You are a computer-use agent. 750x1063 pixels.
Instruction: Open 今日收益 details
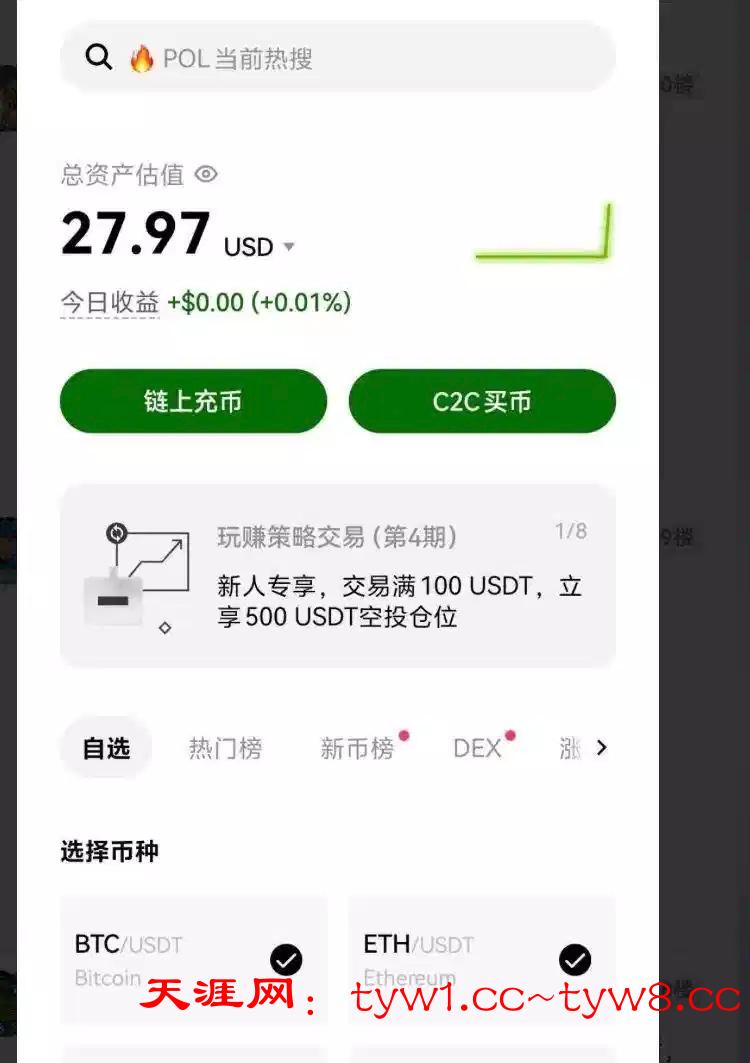pyautogui.click(x=110, y=302)
